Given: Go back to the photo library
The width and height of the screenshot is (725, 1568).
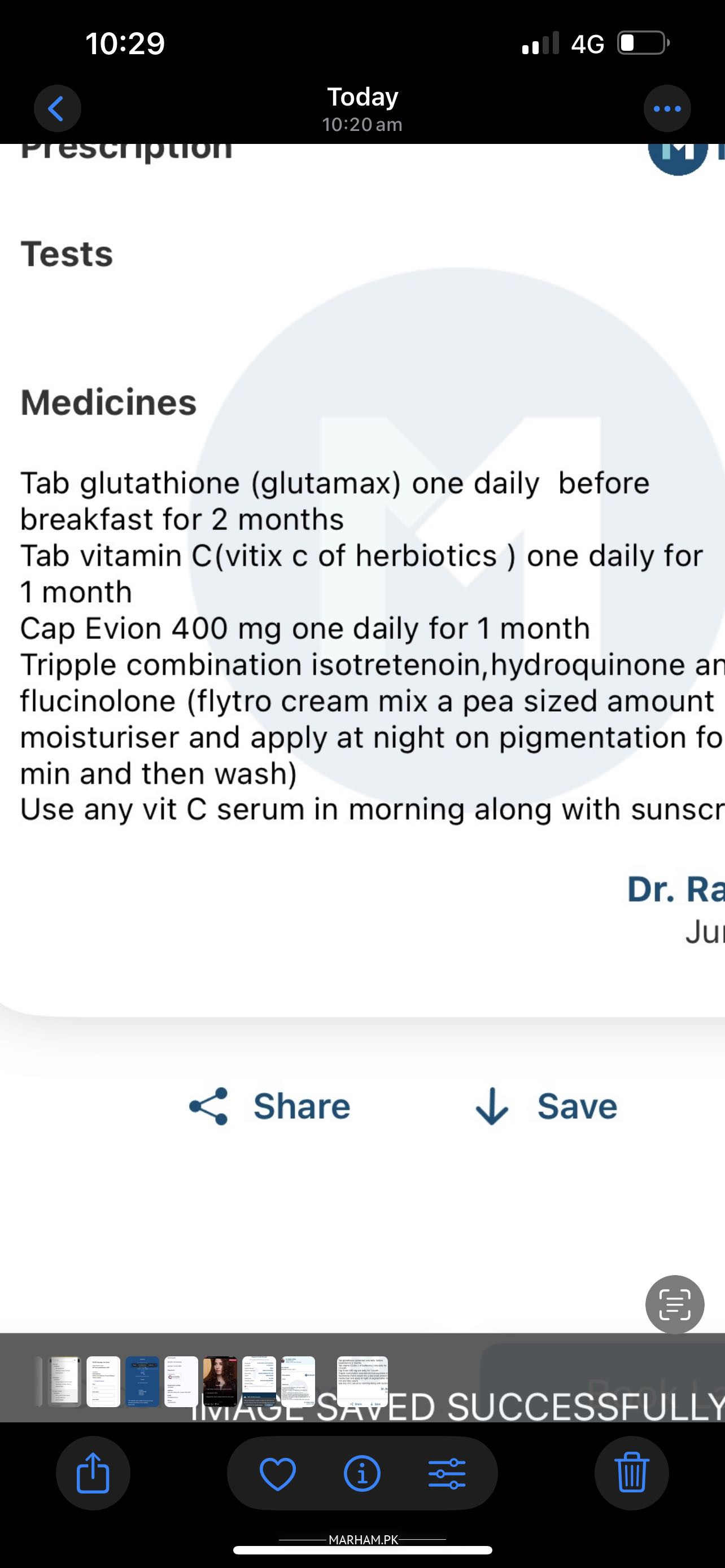Looking at the screenshot, I should [56, 110].
